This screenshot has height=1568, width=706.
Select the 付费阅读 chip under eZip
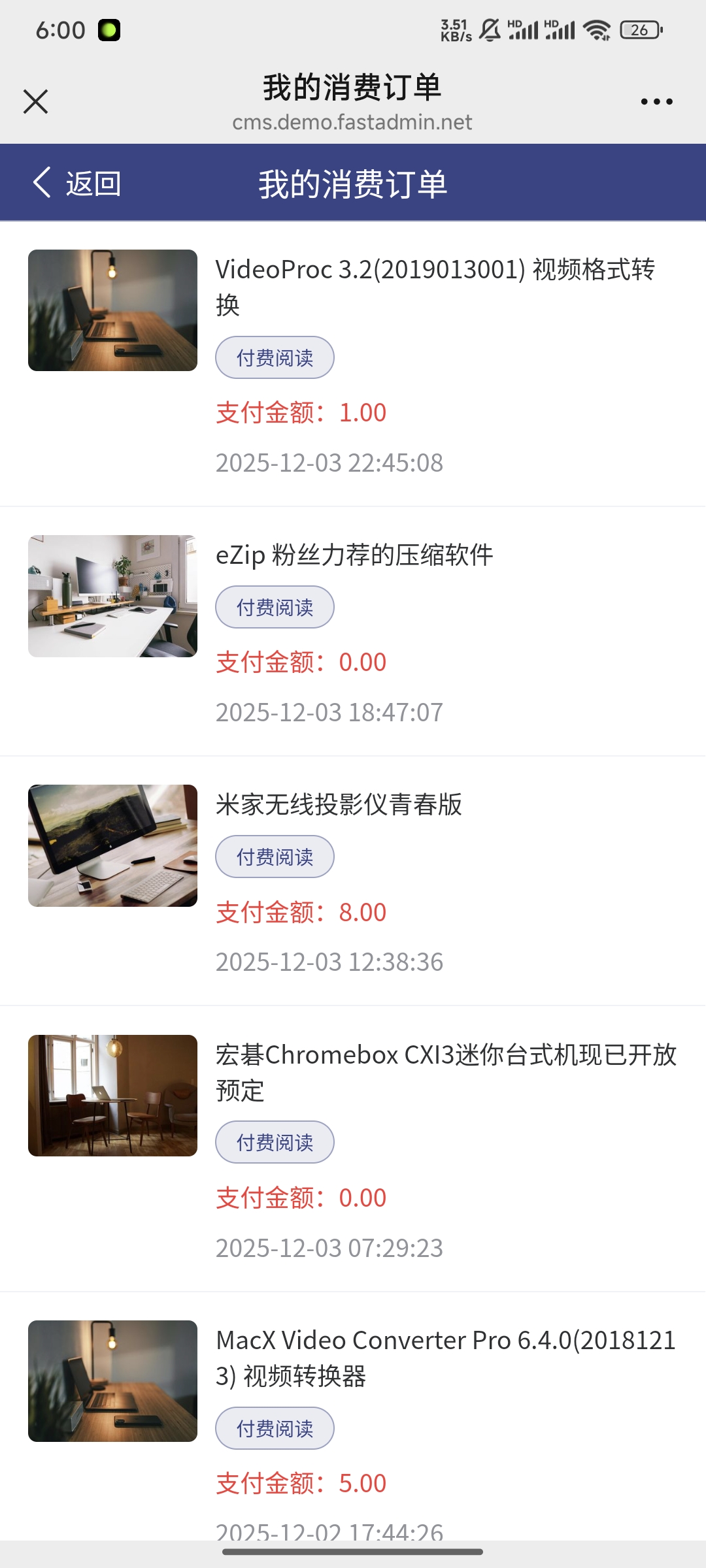[x=275, y=607]
